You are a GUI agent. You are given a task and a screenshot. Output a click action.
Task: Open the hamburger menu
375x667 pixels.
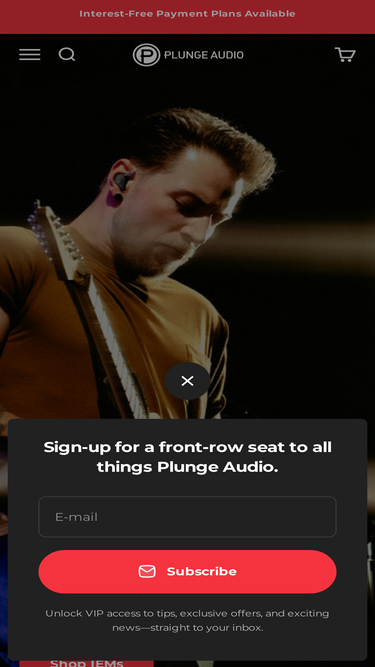pyautogui.click(x=30, y=54)
